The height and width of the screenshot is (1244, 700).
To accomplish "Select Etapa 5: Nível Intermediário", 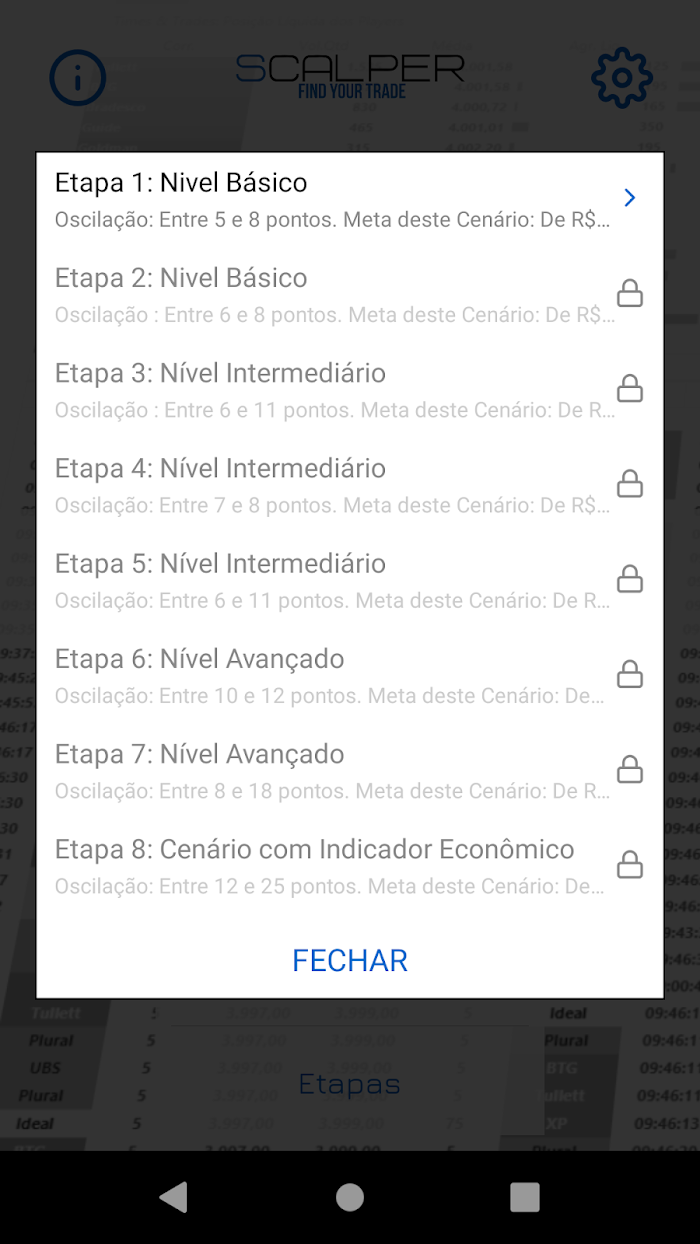I will [x=350, y=581].
